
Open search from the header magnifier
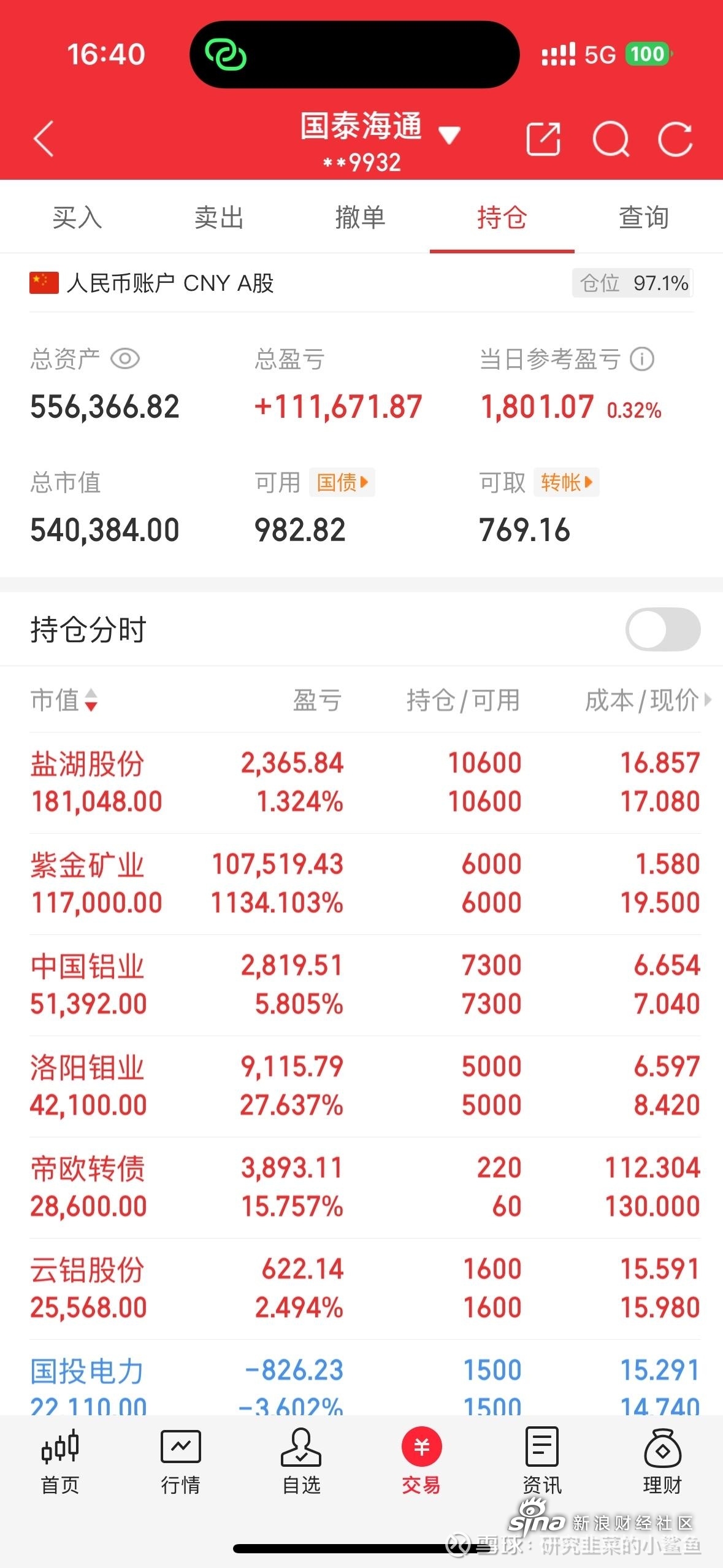[611, 139]
